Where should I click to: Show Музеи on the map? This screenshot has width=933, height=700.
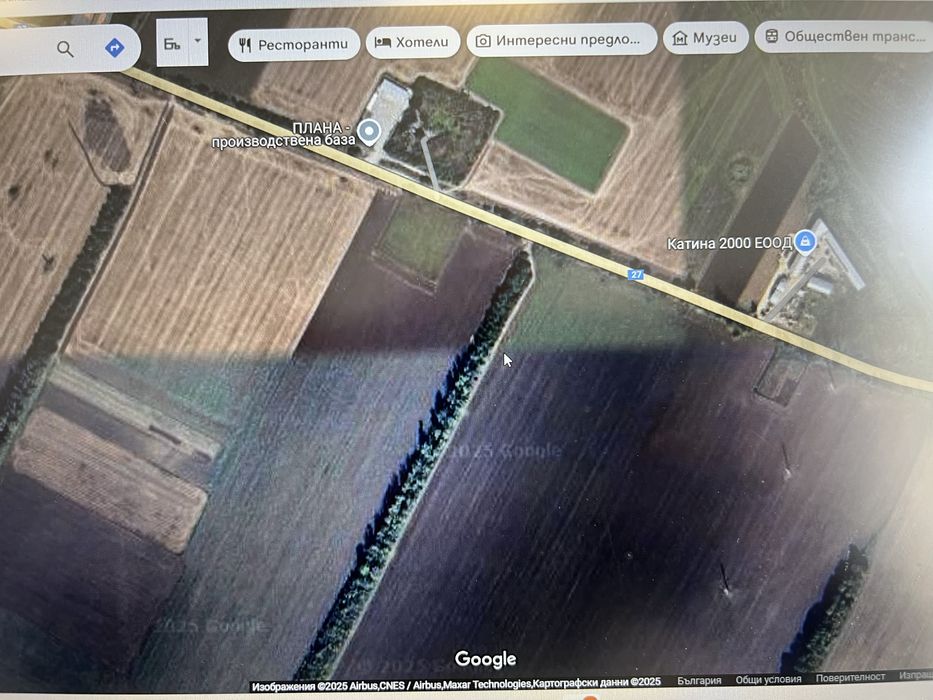tap(705, 39)
